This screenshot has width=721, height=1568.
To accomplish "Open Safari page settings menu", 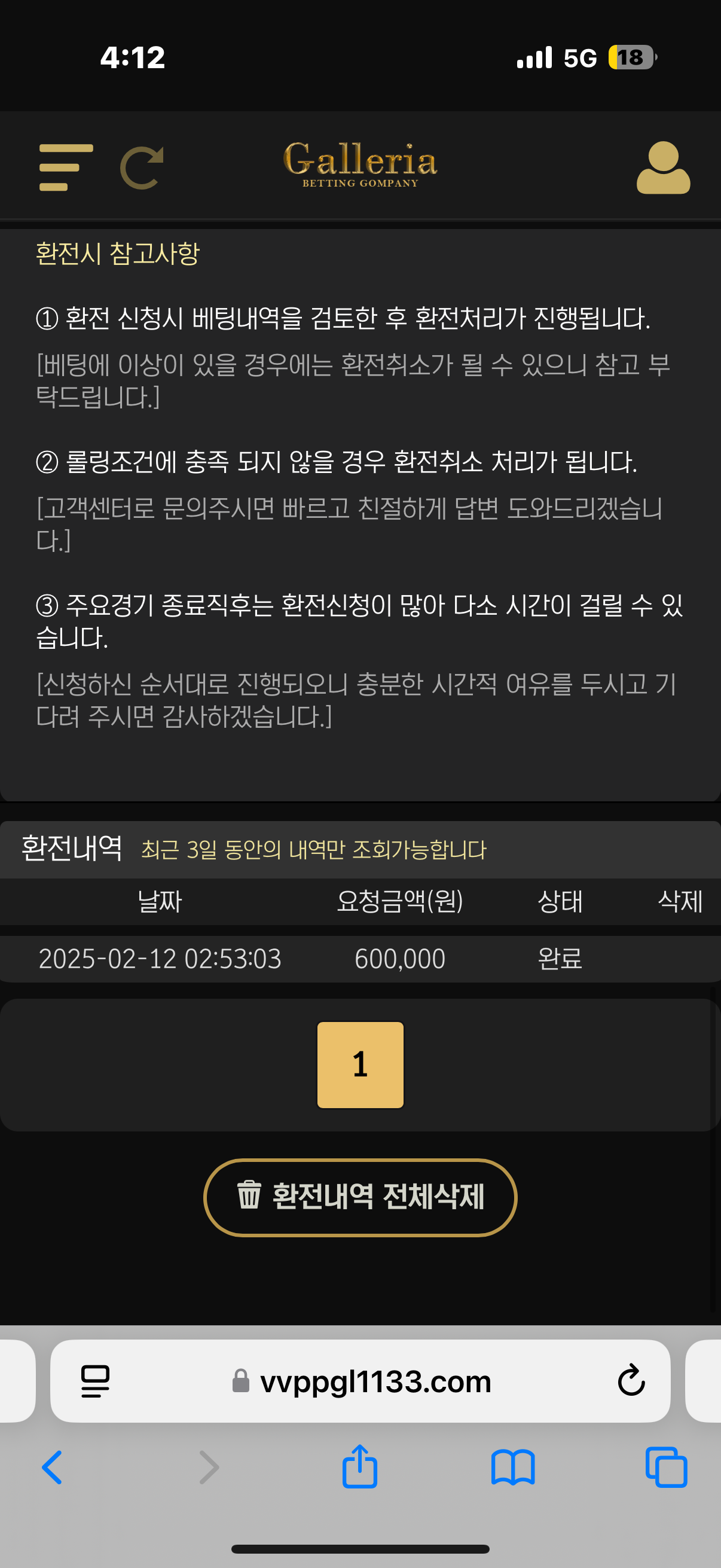I will (96, 1380).
